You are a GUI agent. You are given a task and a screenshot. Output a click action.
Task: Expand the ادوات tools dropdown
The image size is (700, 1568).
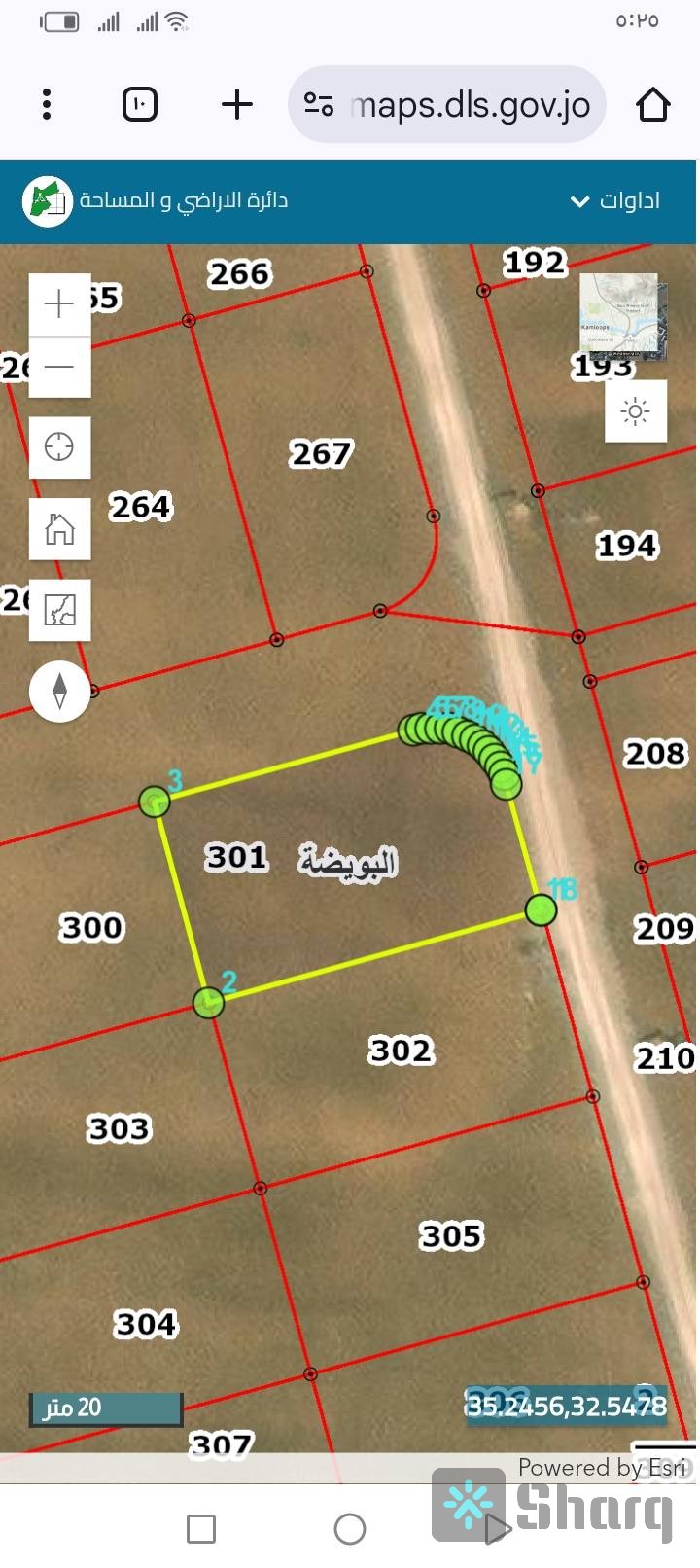tap(614, 200)
